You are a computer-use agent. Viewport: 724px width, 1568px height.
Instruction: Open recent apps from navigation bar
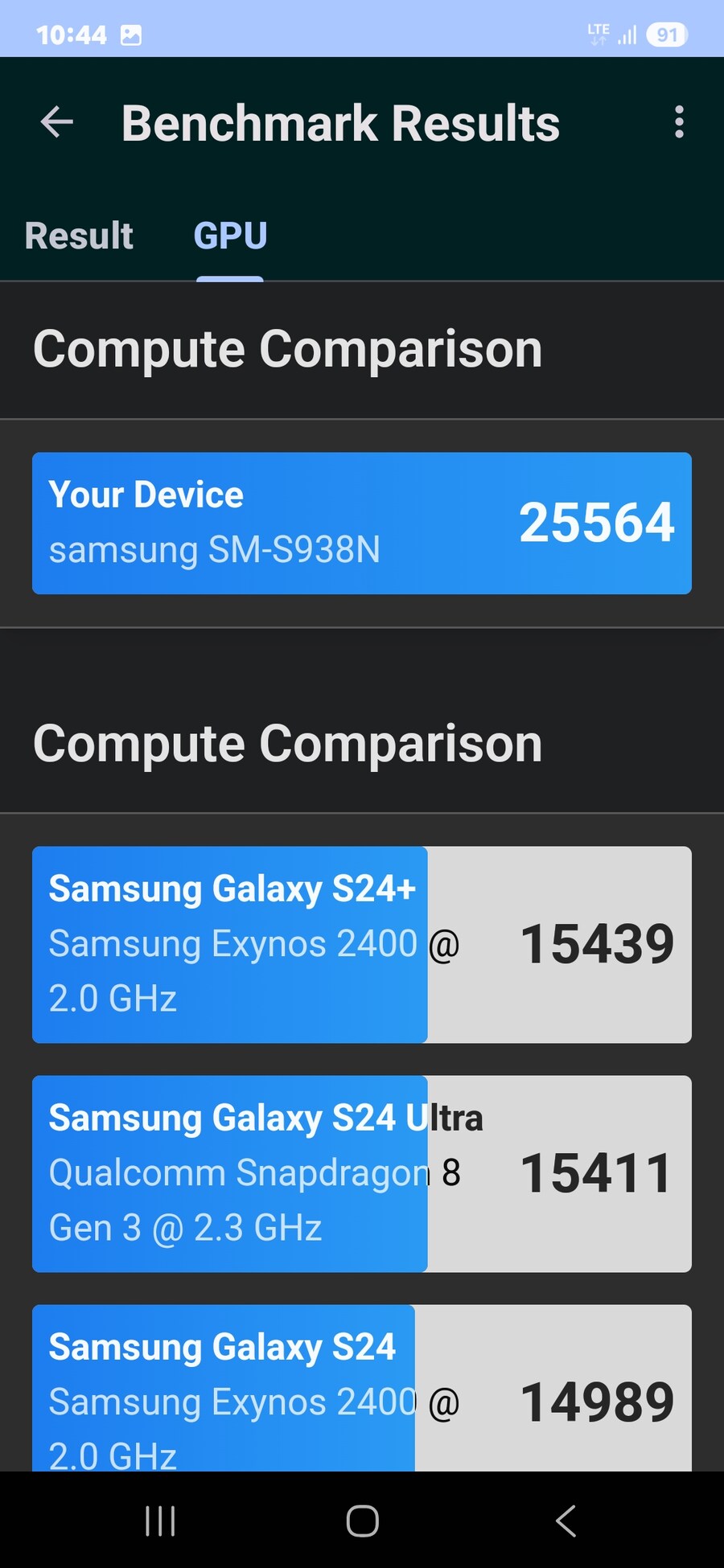160,1521
